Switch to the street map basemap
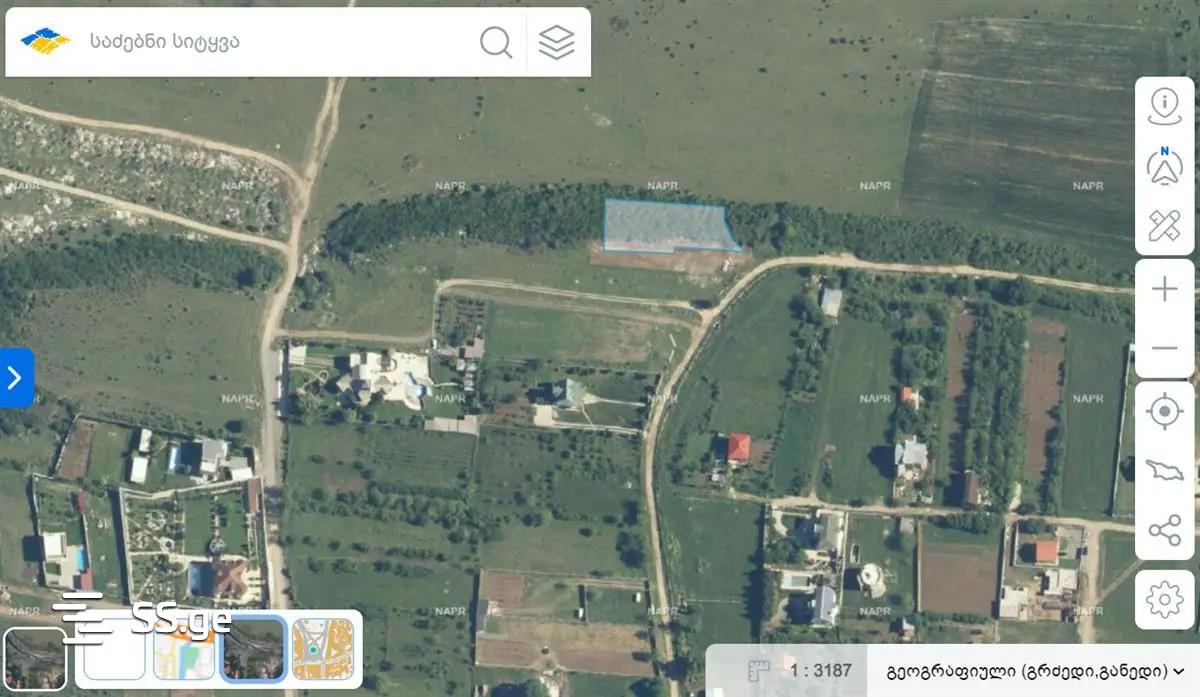Viewport: 1200px width, 697px height. pos(184,649)
